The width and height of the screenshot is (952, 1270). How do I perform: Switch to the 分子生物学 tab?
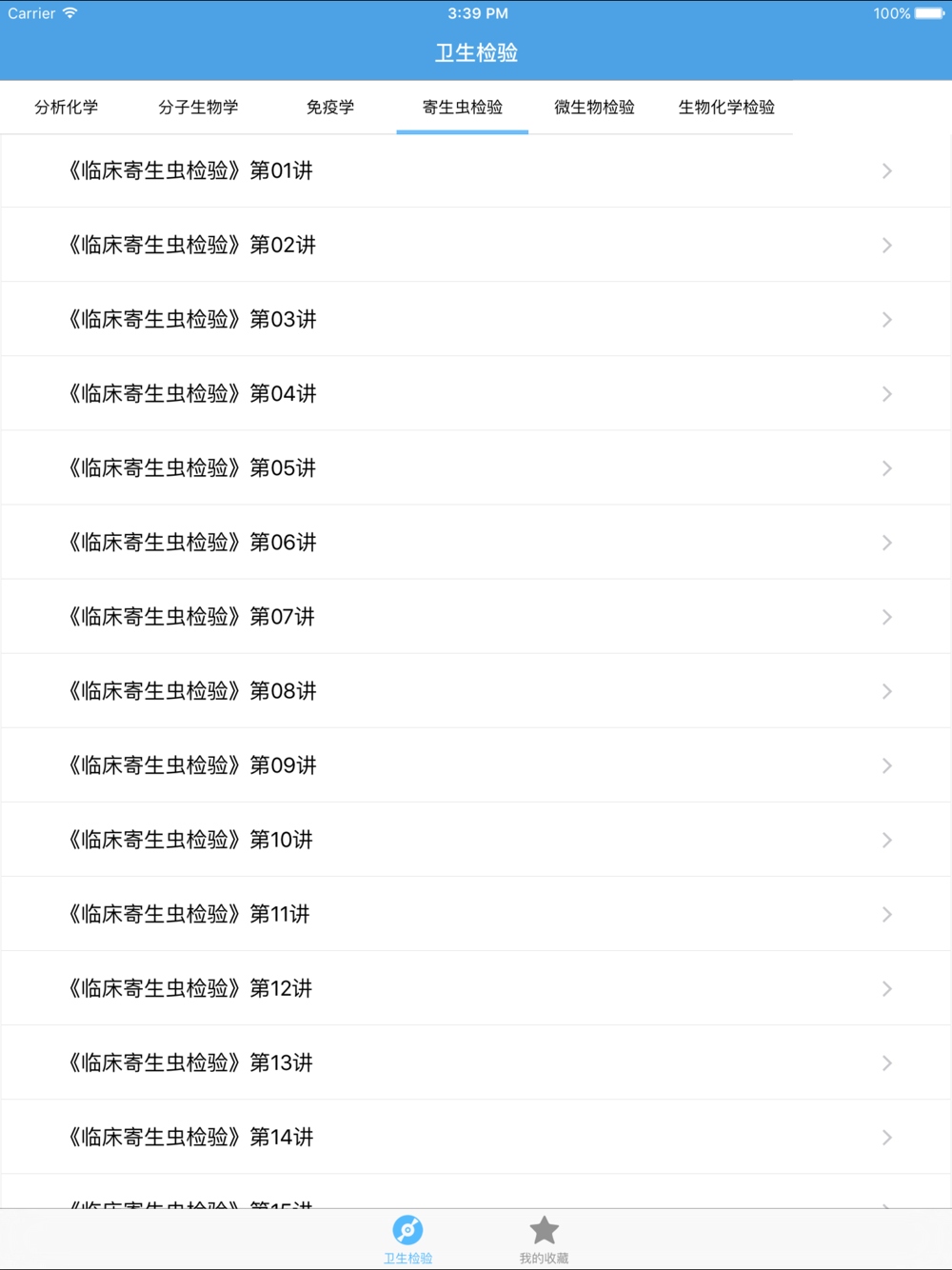198,108
